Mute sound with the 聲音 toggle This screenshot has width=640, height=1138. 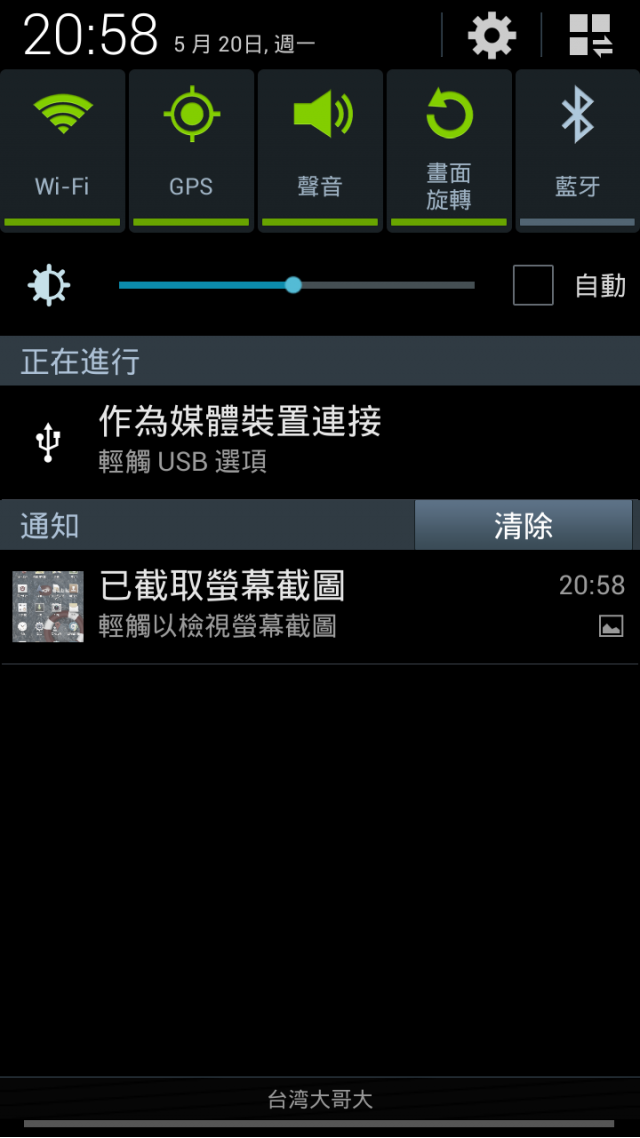point(320,150)
